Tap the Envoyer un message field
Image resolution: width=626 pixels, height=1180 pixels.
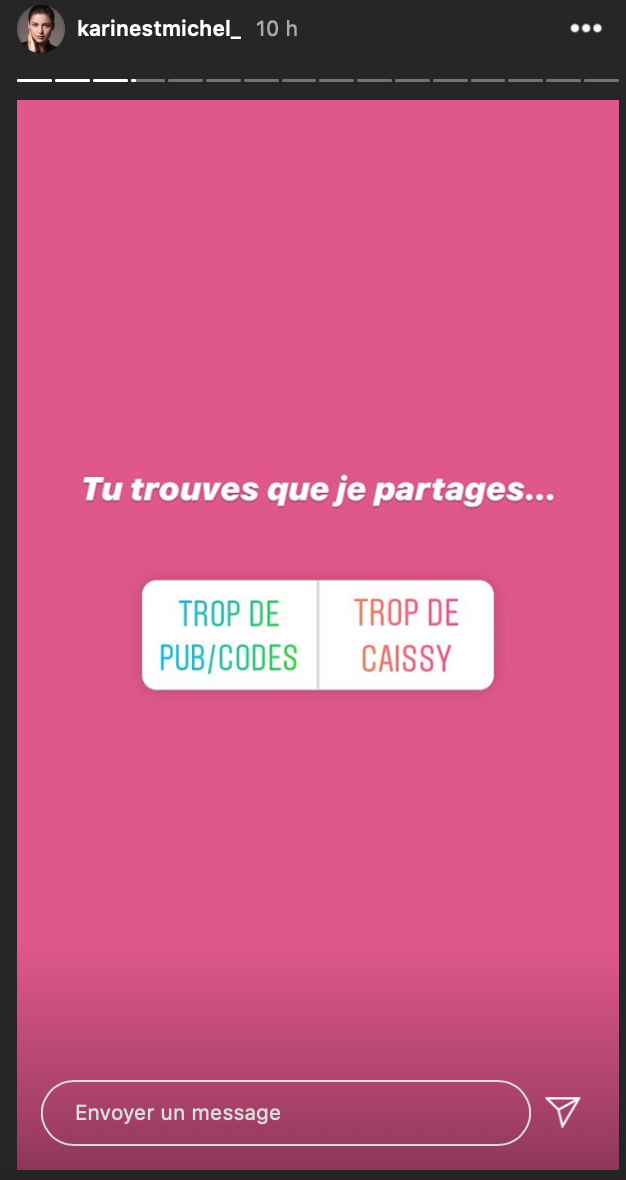285,1112
